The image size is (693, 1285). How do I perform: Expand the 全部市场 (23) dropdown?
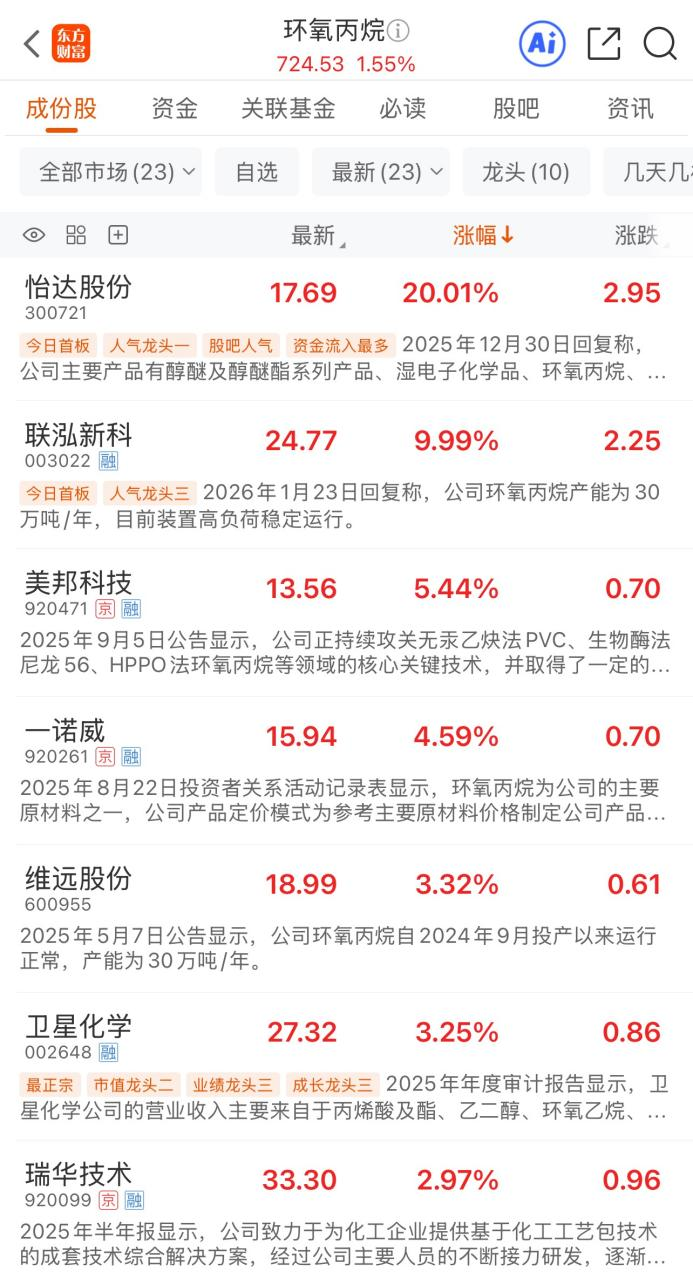click(111, 172)
